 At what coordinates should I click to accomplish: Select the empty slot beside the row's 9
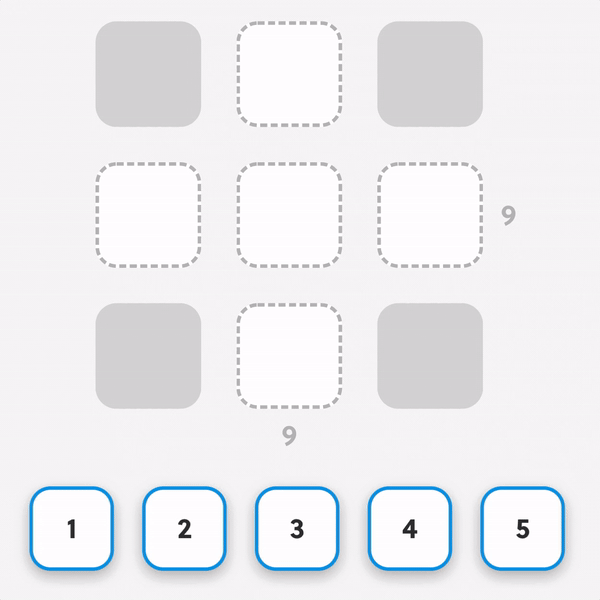tap(430, 215)
